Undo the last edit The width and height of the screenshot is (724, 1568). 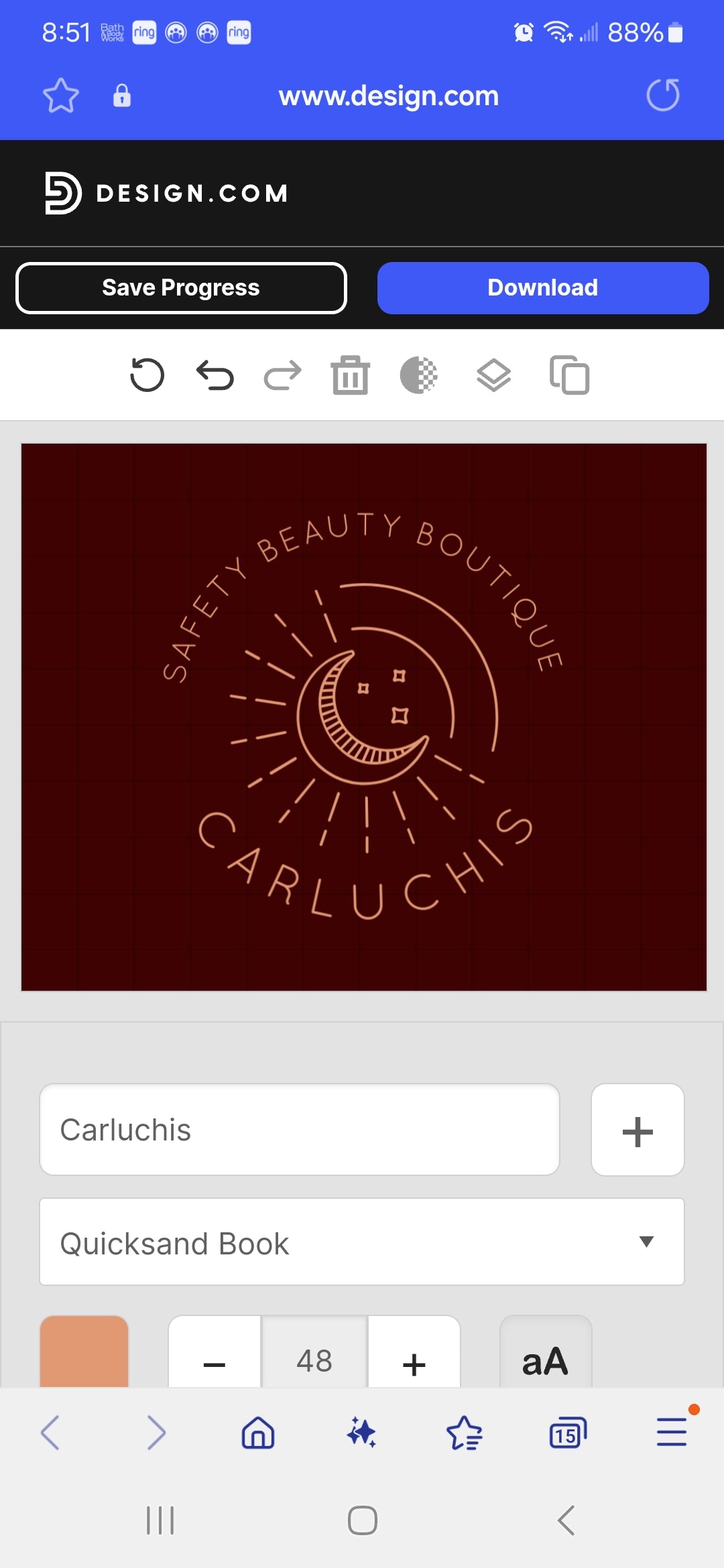[x=215, y=375]
